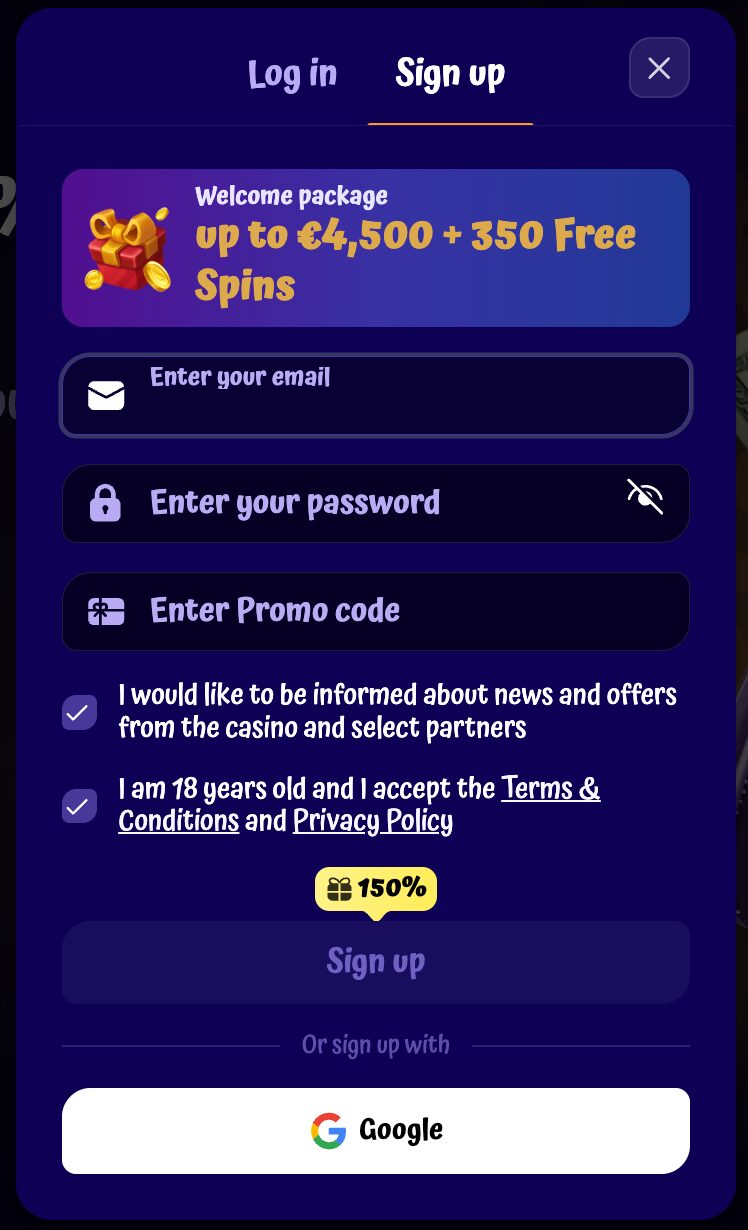This screenshot has height=1230, width=748.
Task: Toggle the 18 years old agreement checkbox
Action: [80, 806]
